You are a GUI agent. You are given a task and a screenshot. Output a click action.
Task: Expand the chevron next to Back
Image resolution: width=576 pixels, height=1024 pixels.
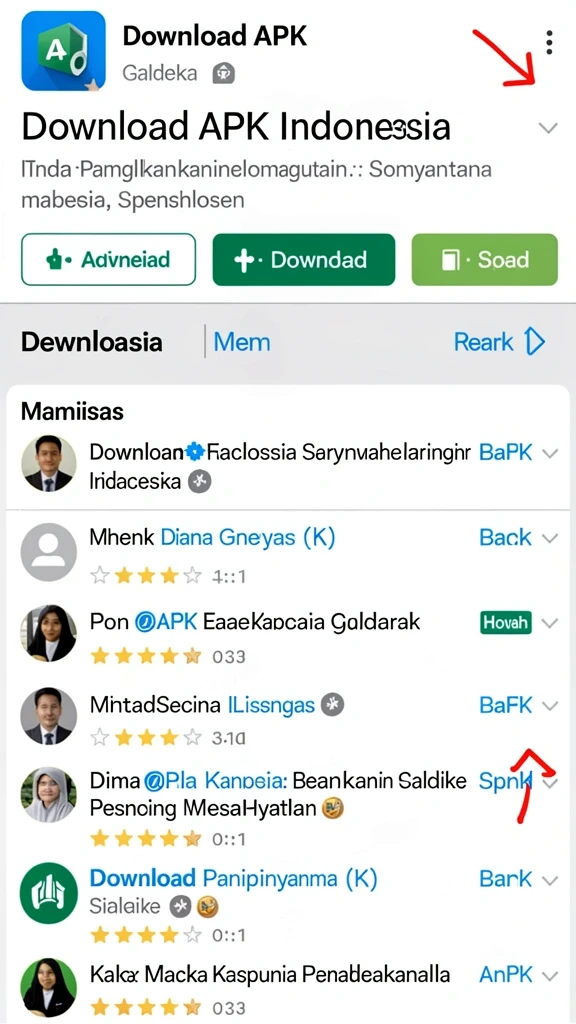[550, 538]
